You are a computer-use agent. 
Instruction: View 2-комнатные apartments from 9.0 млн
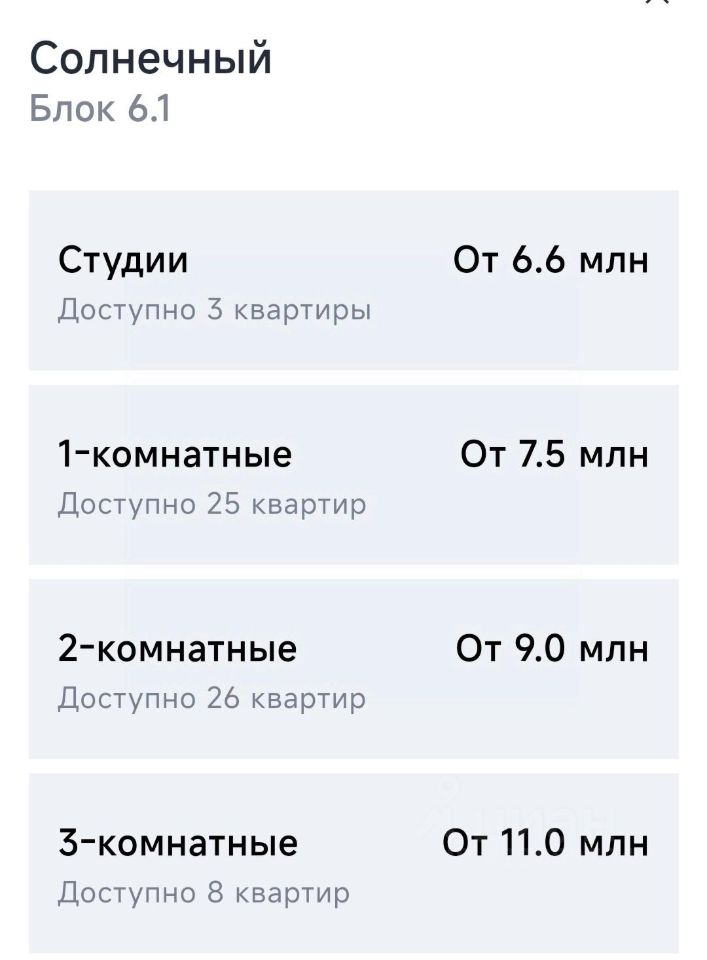tap(353, 668)
